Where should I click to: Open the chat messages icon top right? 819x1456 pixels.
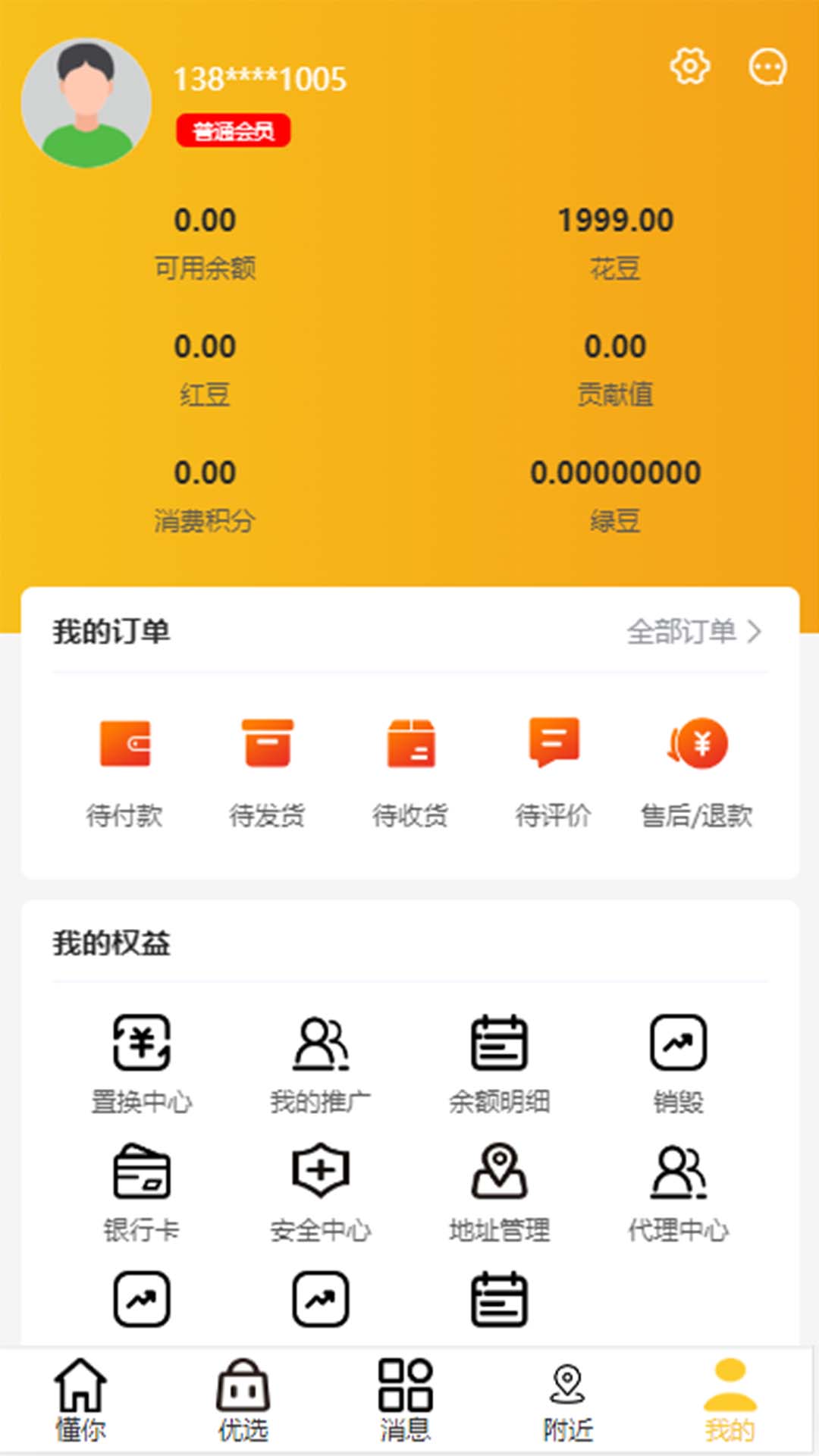[x=767, y=68]
